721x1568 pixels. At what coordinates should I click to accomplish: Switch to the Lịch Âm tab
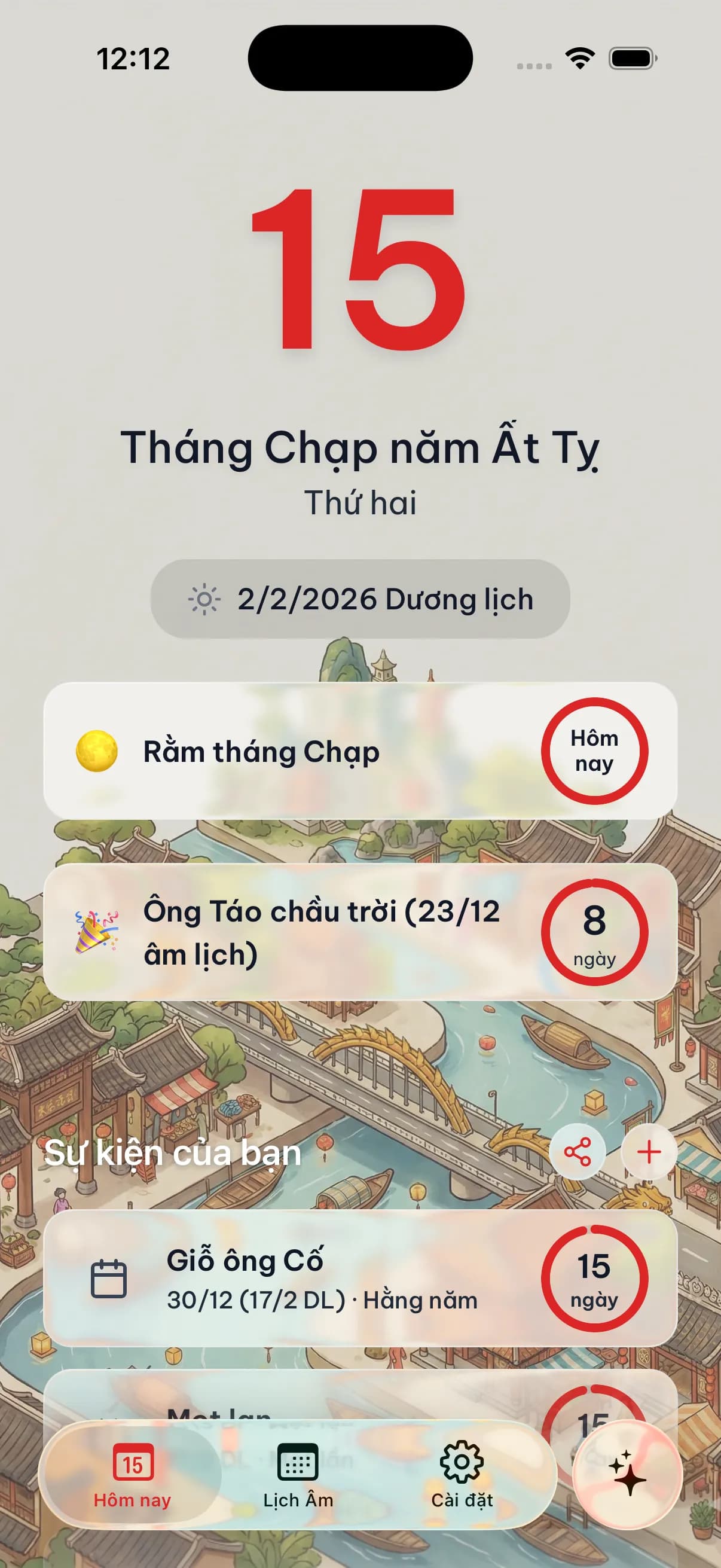point(298,1473)
